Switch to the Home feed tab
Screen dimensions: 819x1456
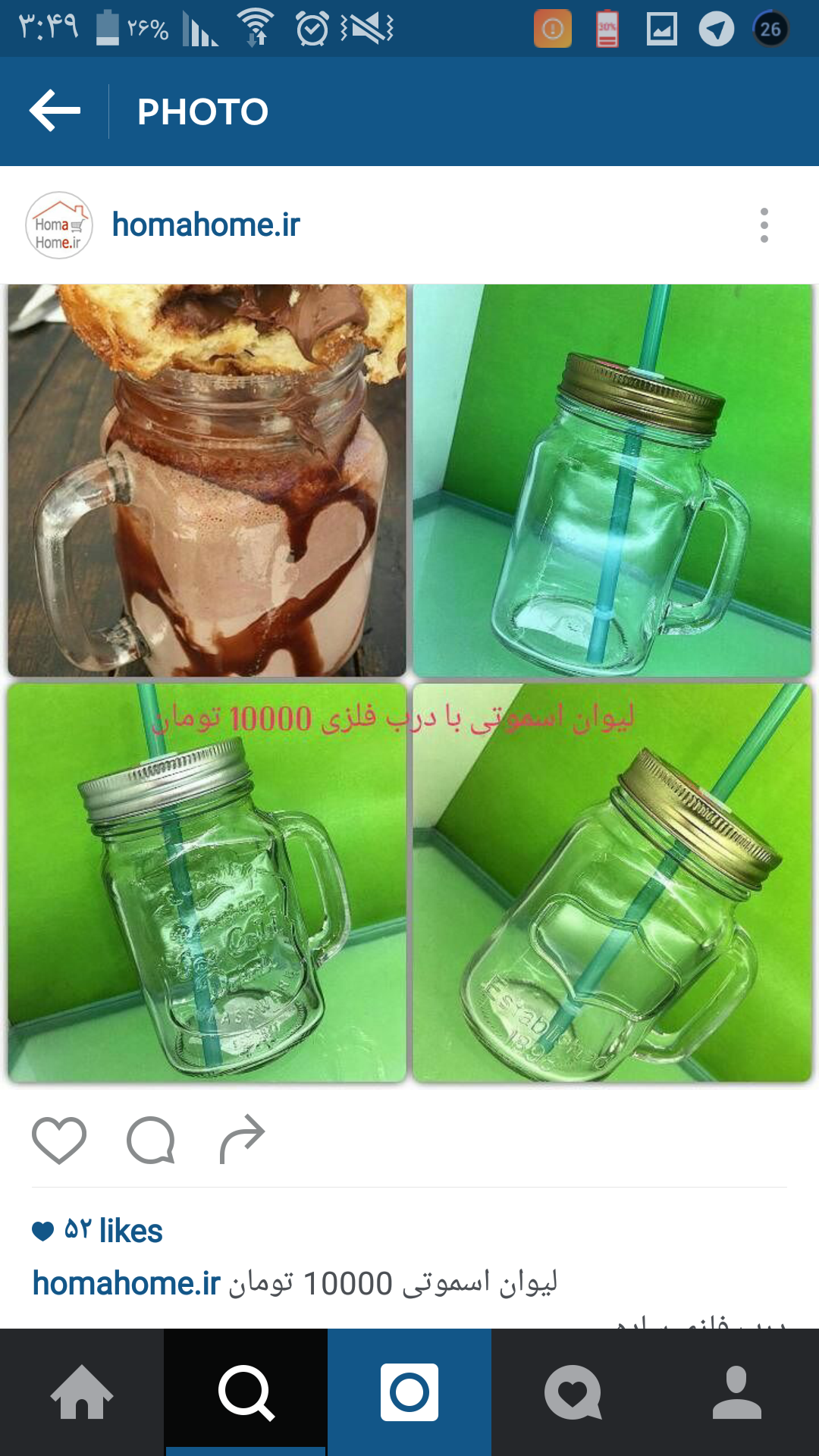point(82,1392)
